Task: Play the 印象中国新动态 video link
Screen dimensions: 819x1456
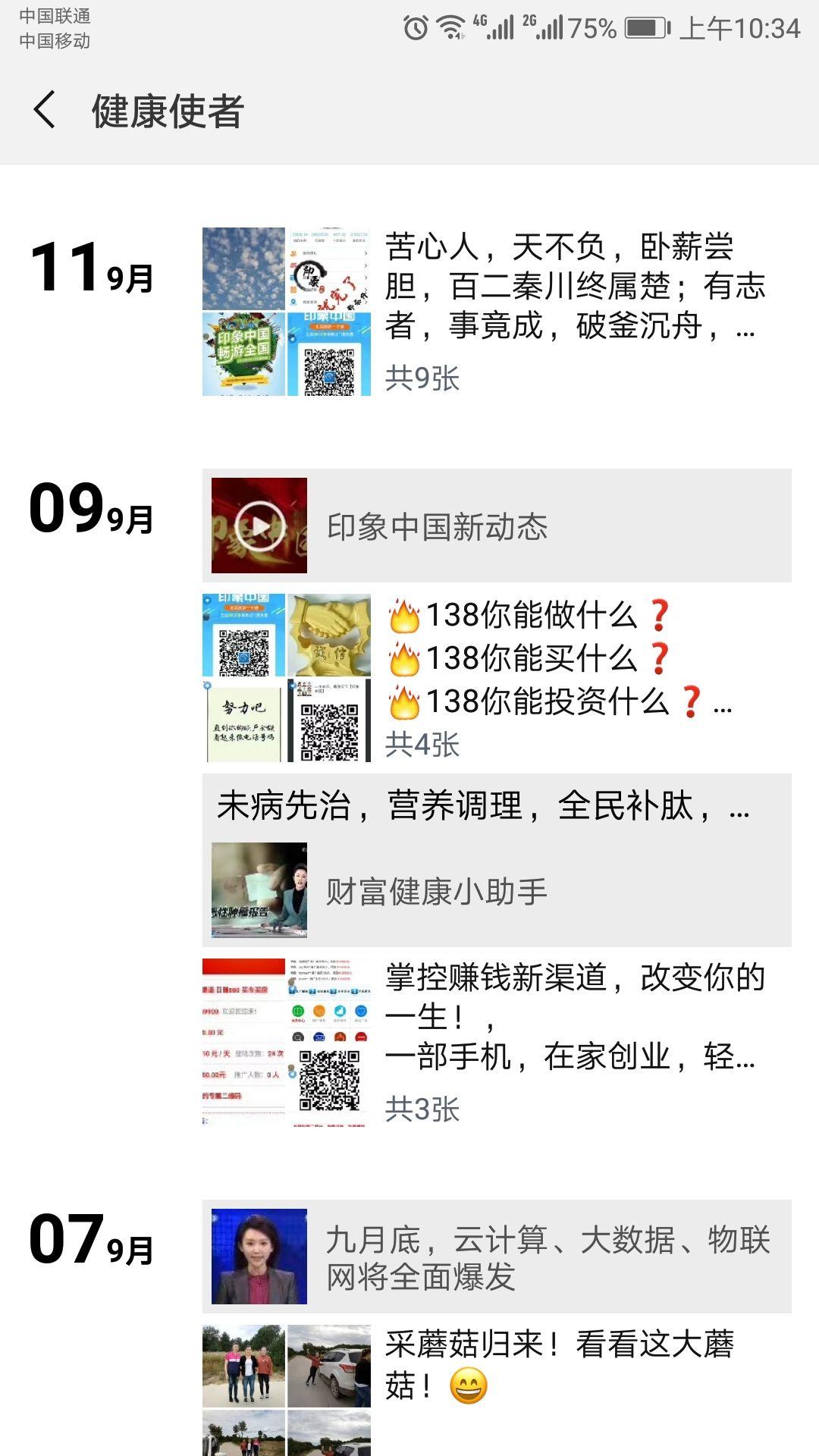Action: (x=497, y=526)
